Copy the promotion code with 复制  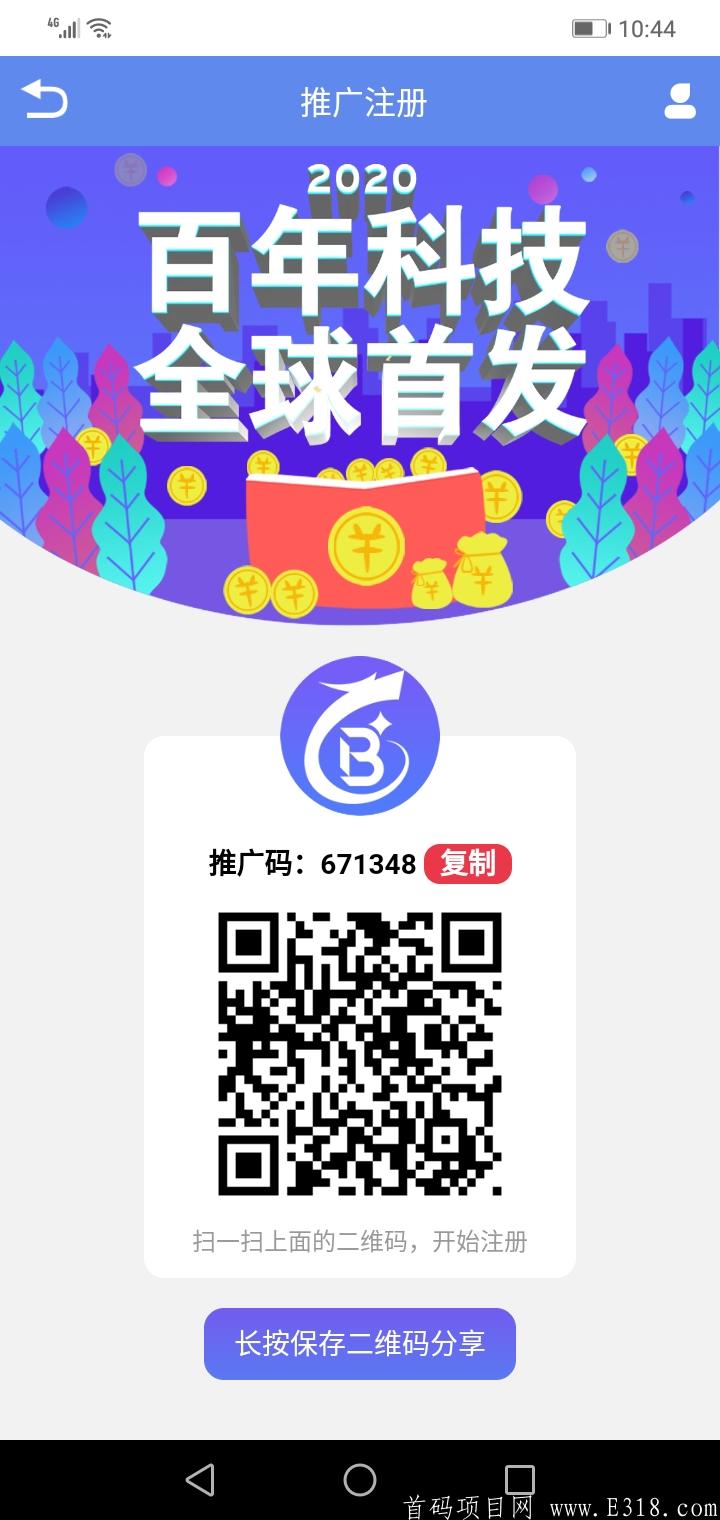(468, 864)
